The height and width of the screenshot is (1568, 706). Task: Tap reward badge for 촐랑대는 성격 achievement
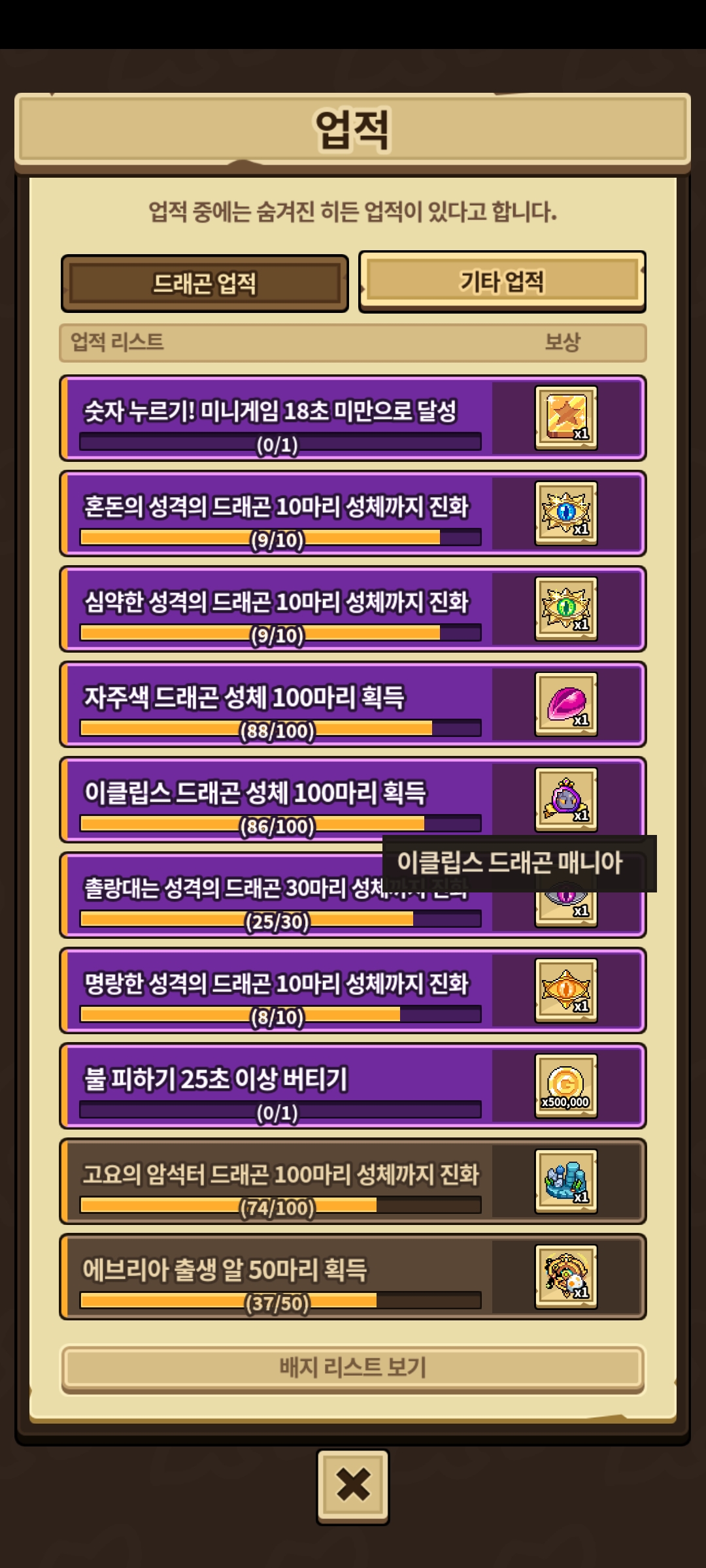click(566, 909)
